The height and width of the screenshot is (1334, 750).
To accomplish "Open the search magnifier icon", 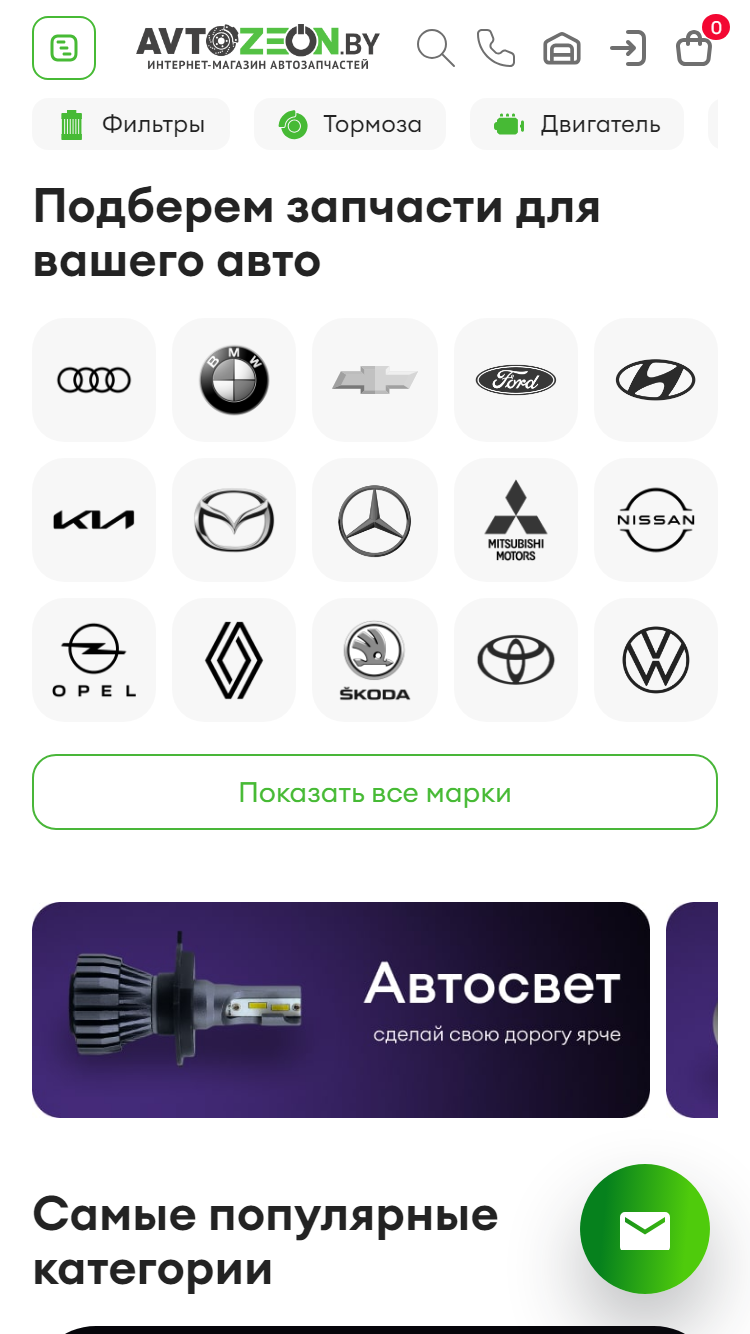I will (x=435, y=48).
